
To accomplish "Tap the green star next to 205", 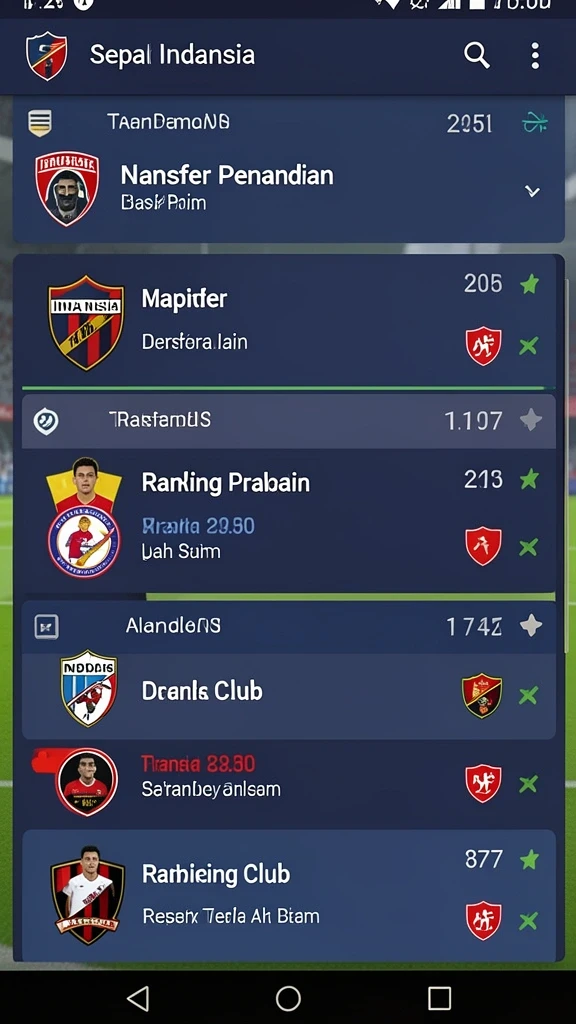I will [530, 284].
